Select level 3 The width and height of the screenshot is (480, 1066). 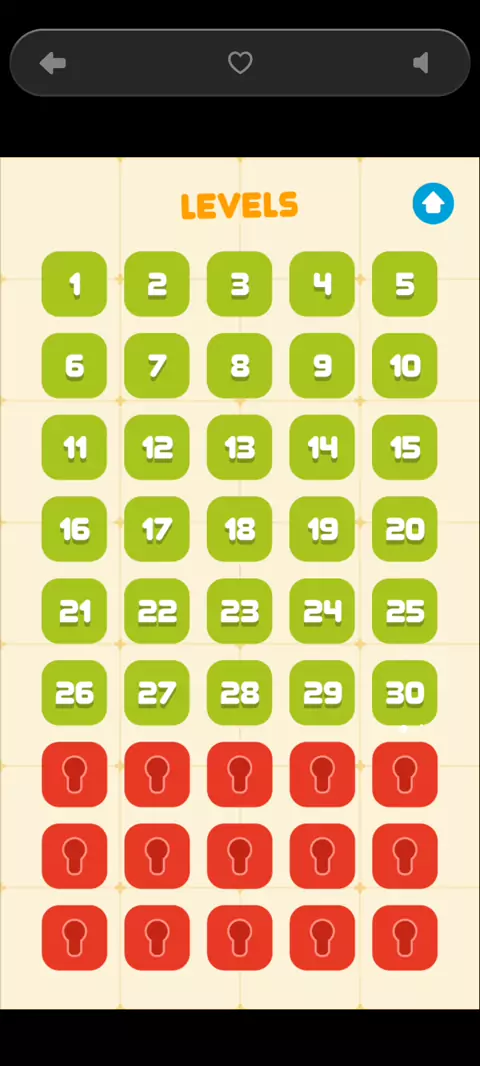[x=239, y=283]
